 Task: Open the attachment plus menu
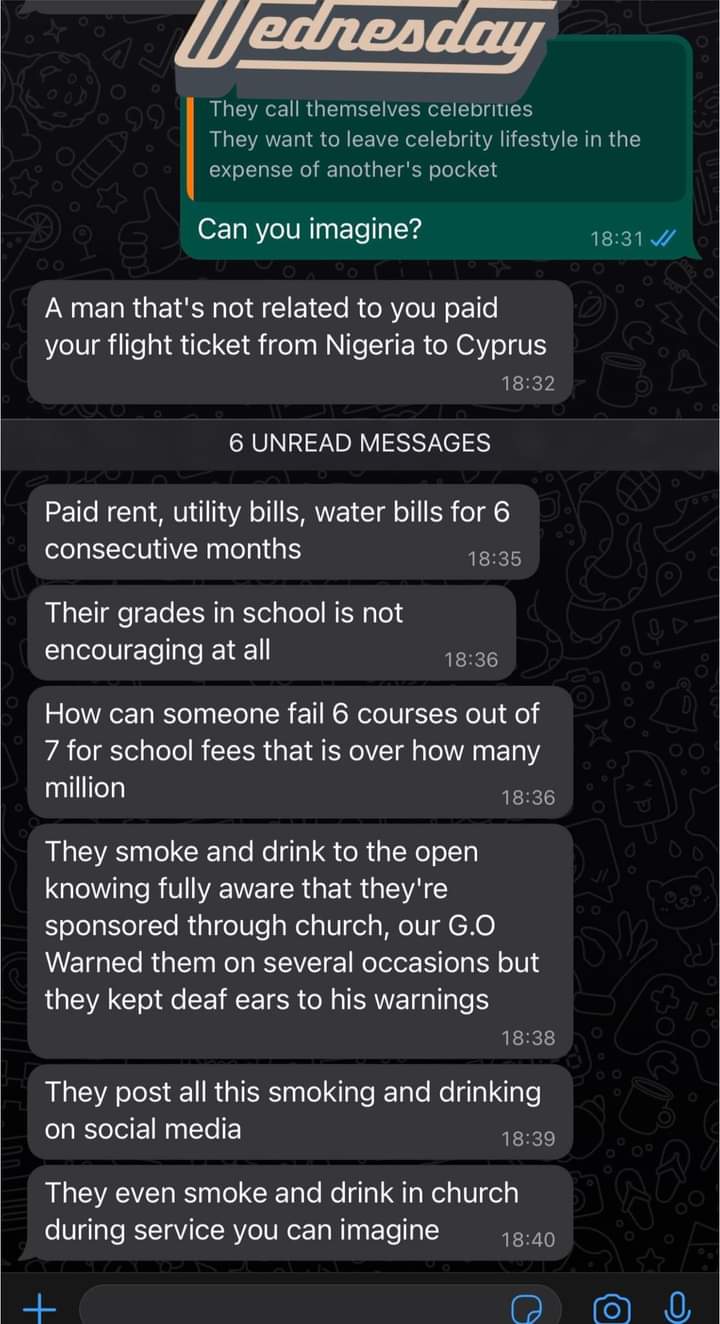(x=38, y=1306)
